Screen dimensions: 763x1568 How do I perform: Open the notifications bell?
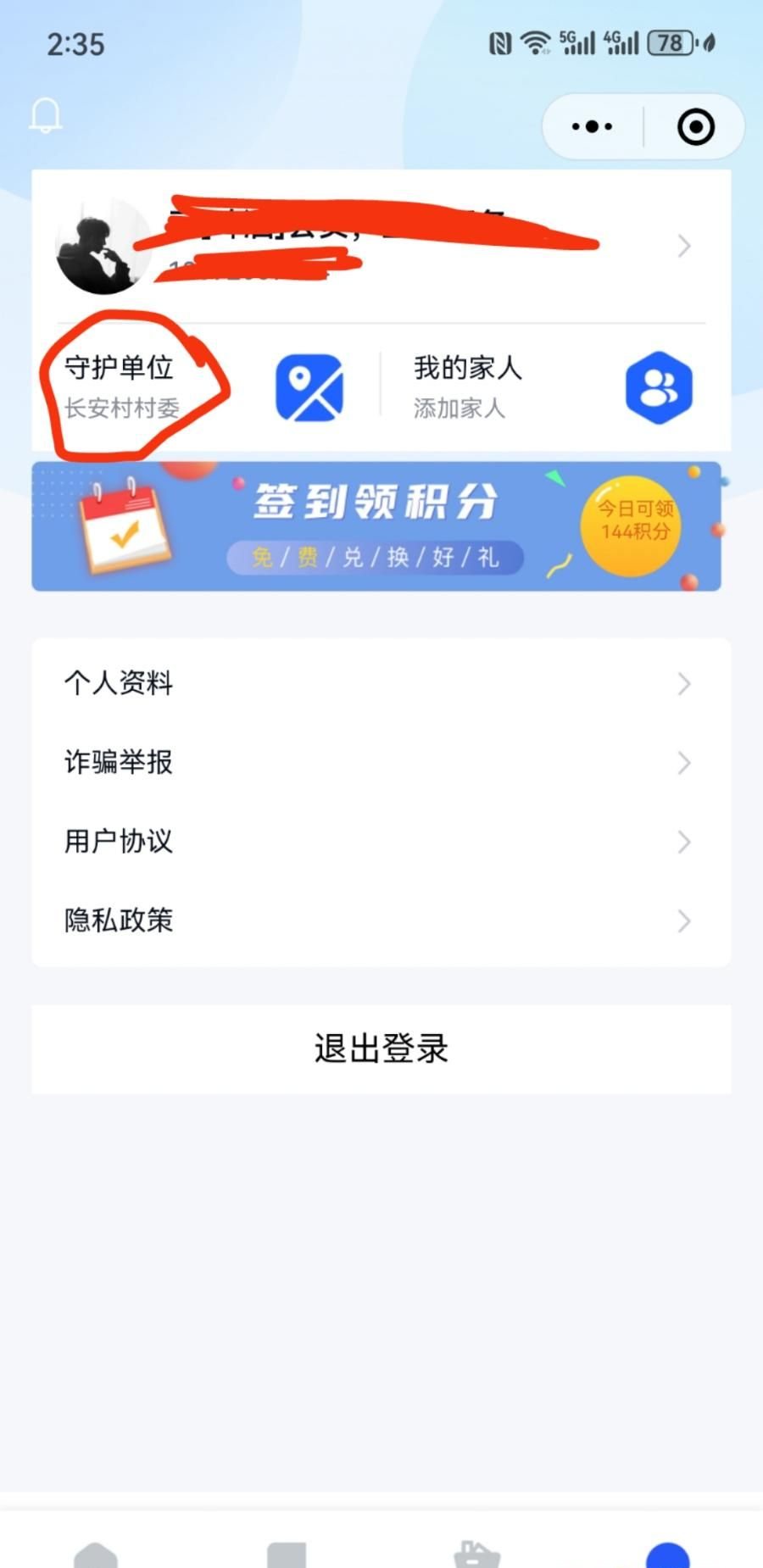point(46,115)
